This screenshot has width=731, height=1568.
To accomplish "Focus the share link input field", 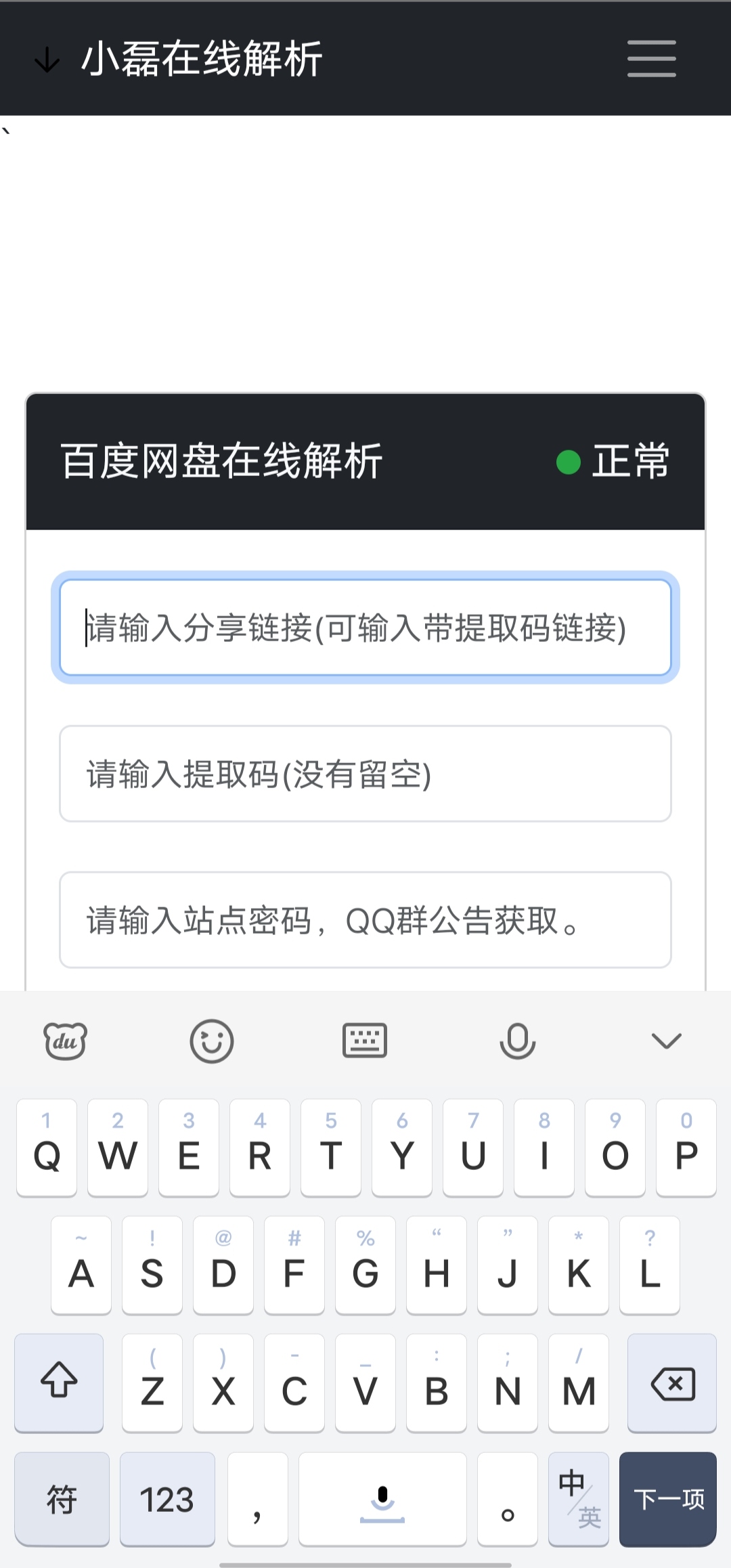I will click(x=365, y=628).
